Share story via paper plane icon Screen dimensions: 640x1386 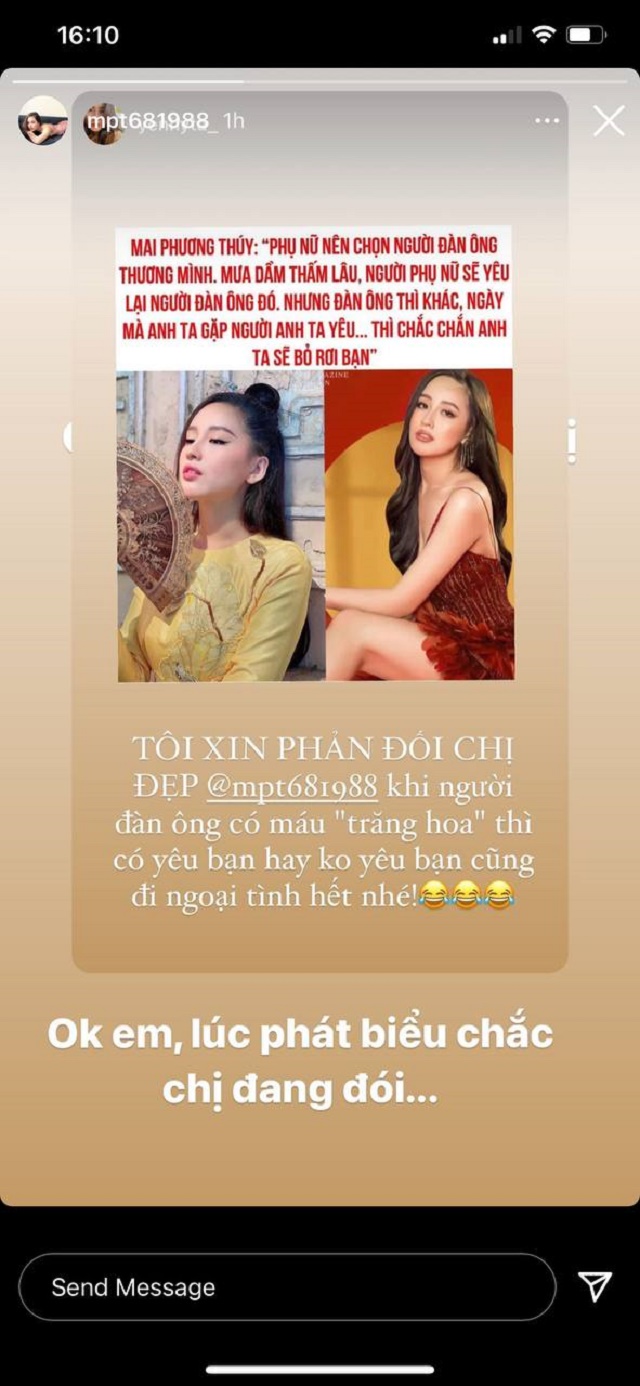[x=595, y=1287]
